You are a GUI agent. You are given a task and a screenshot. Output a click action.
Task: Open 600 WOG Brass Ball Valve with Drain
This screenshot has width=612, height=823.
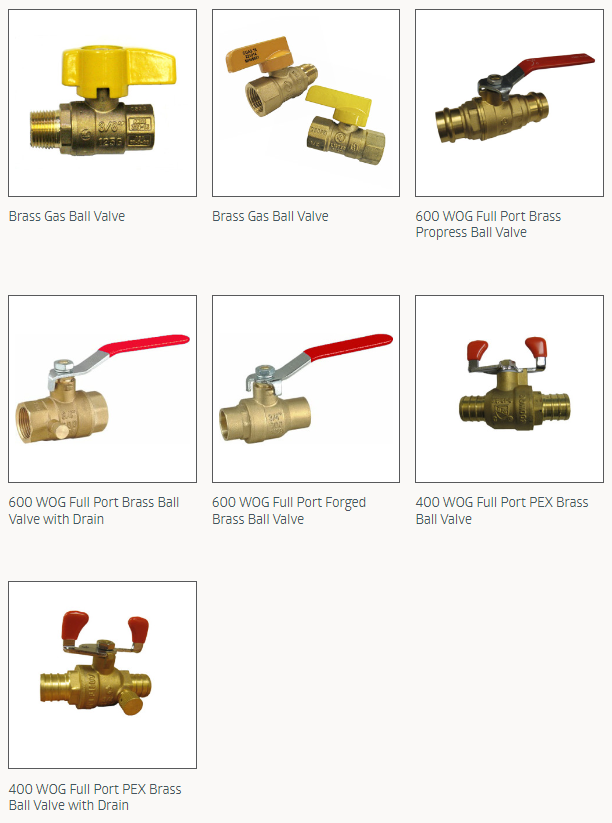tap(102, 389)
